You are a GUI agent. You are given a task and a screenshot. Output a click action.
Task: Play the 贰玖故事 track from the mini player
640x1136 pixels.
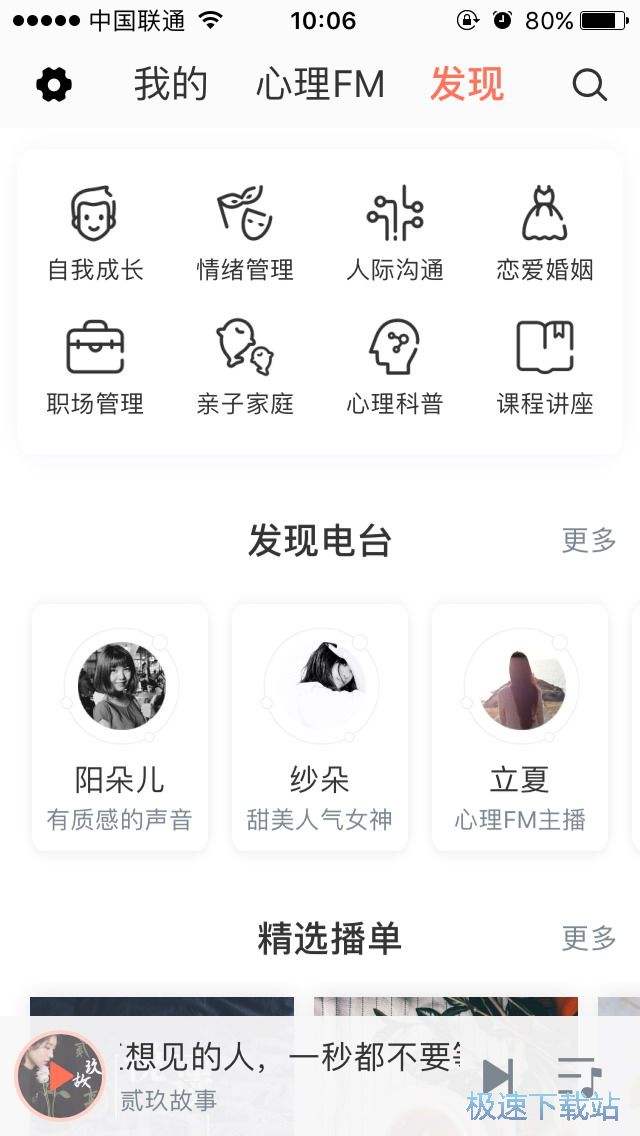click(60, 1076)
